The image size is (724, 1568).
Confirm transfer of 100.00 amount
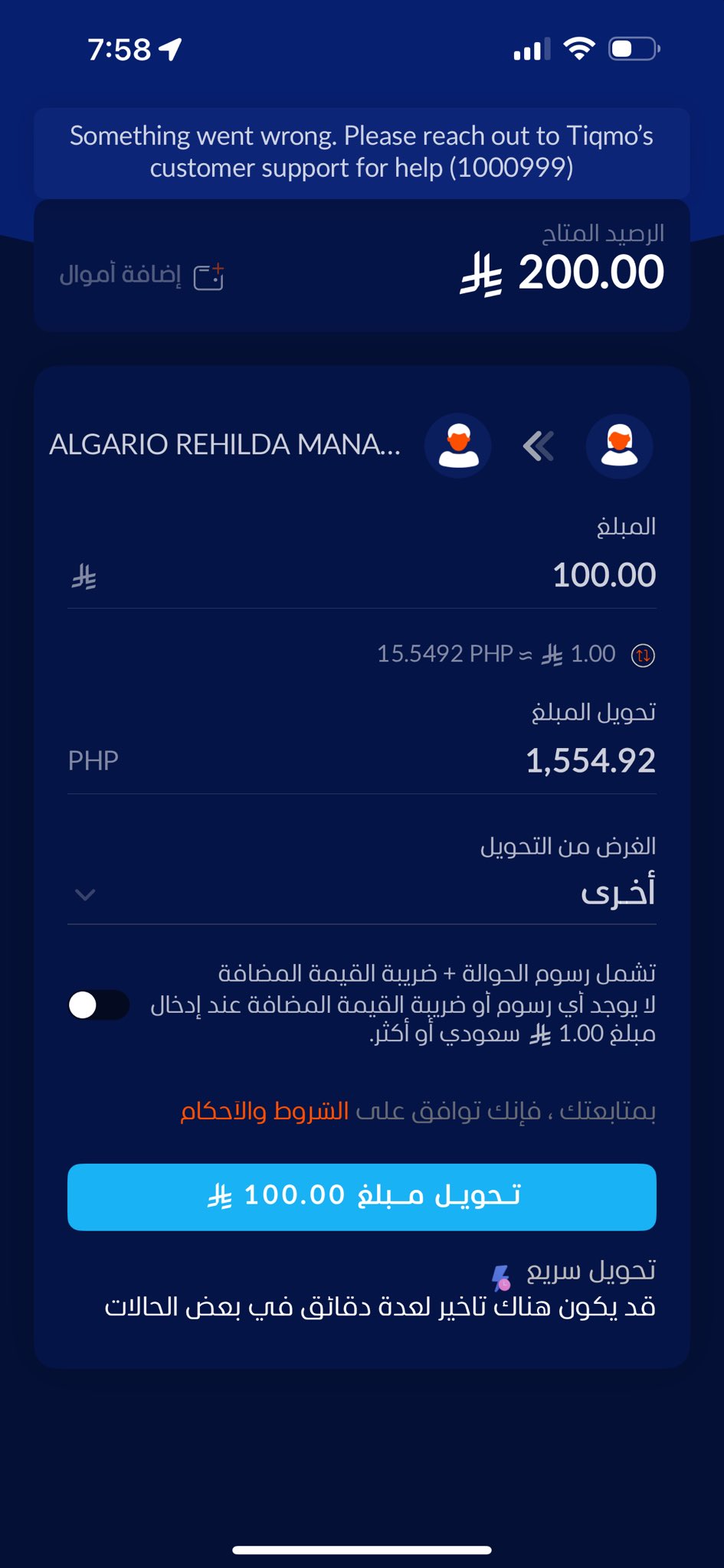tap(362, 1197)
